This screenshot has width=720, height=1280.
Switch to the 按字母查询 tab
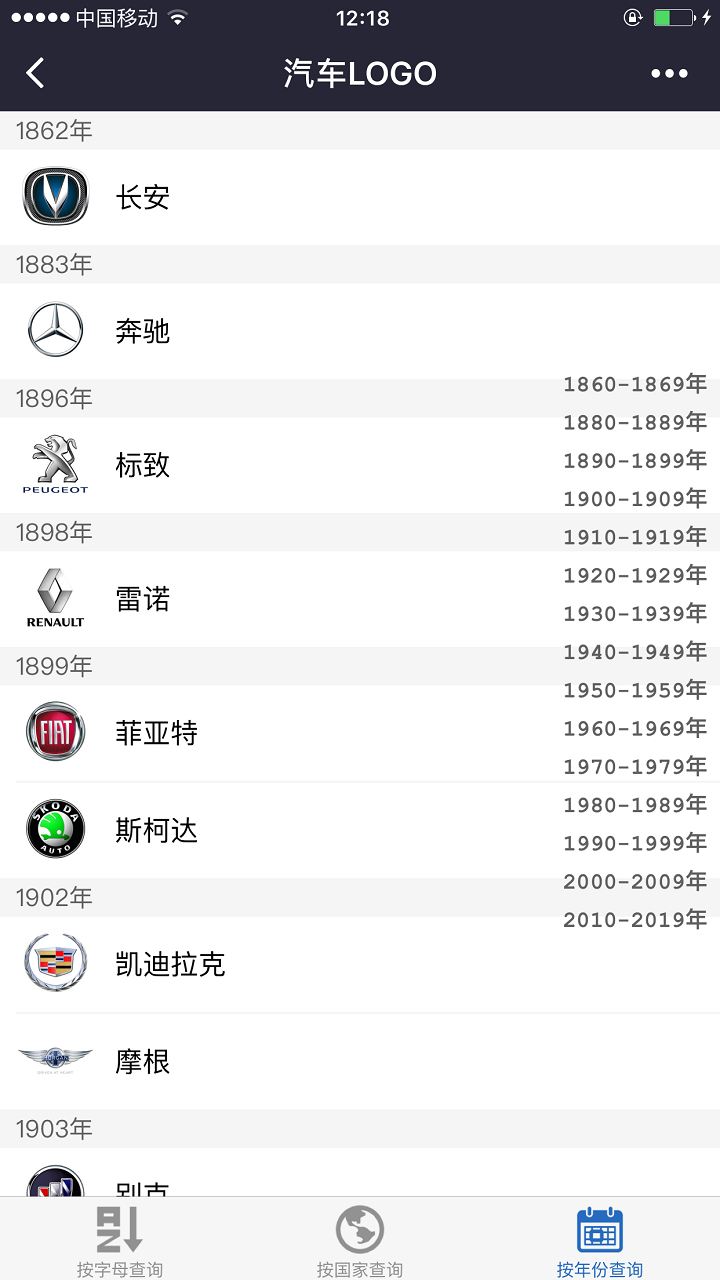(x=120, y=1240)
